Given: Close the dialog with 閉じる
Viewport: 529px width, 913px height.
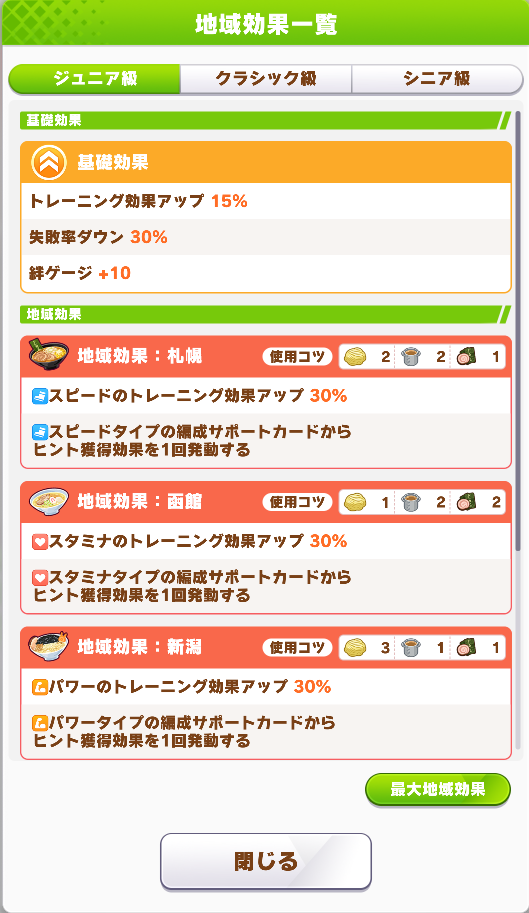Looking at the screenshot, I should 266,861.
